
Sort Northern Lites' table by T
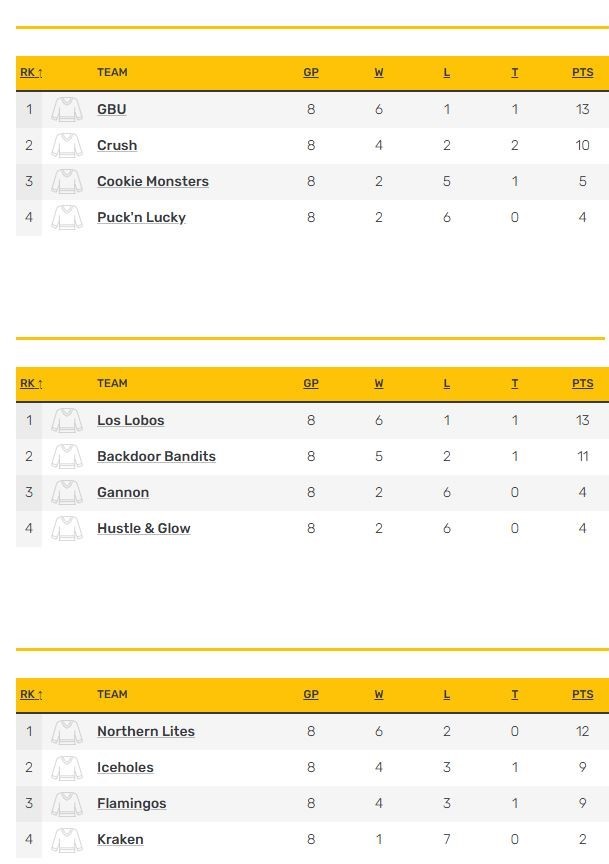tap(515, 694)
